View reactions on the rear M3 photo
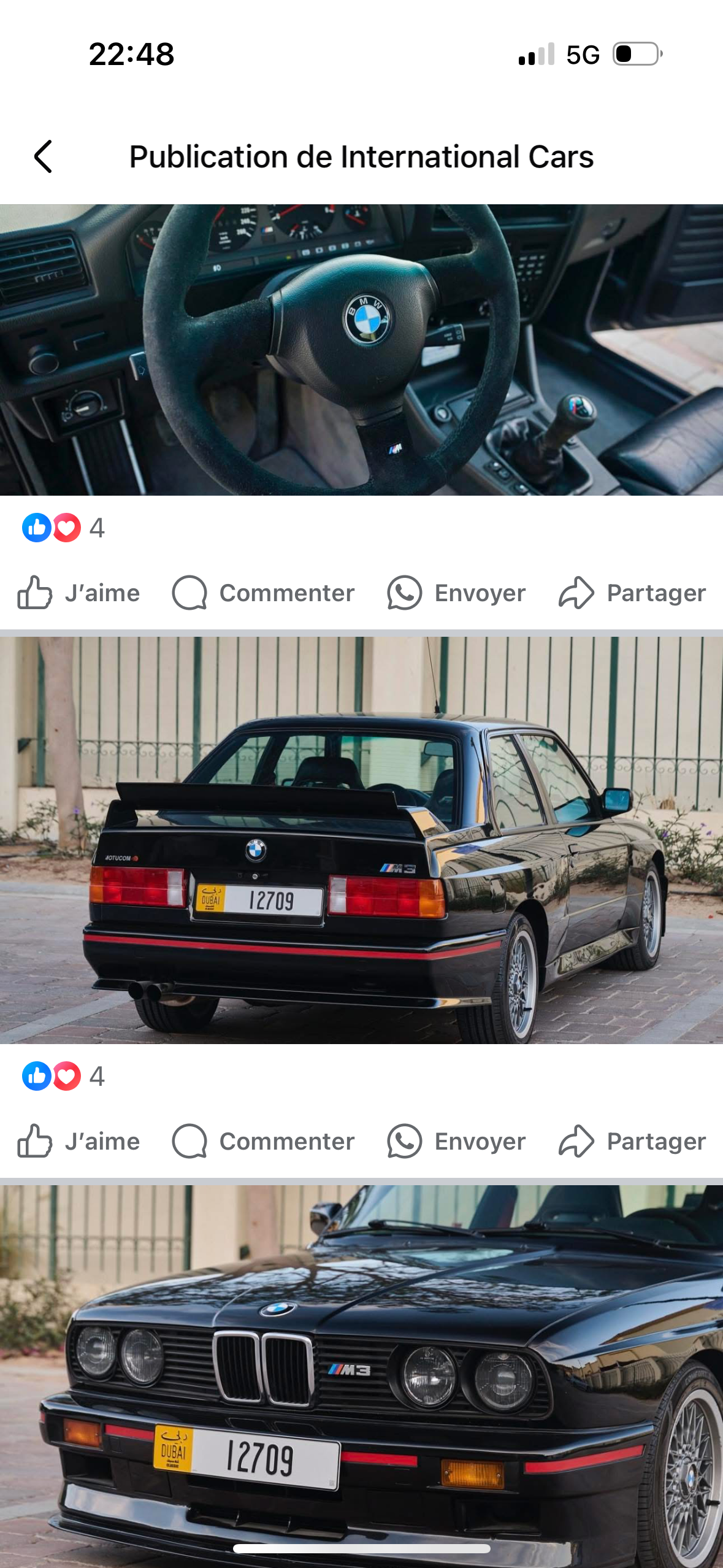Image resolution: width=723 pixels, height=1568 pixels. tap(63, 1076)
